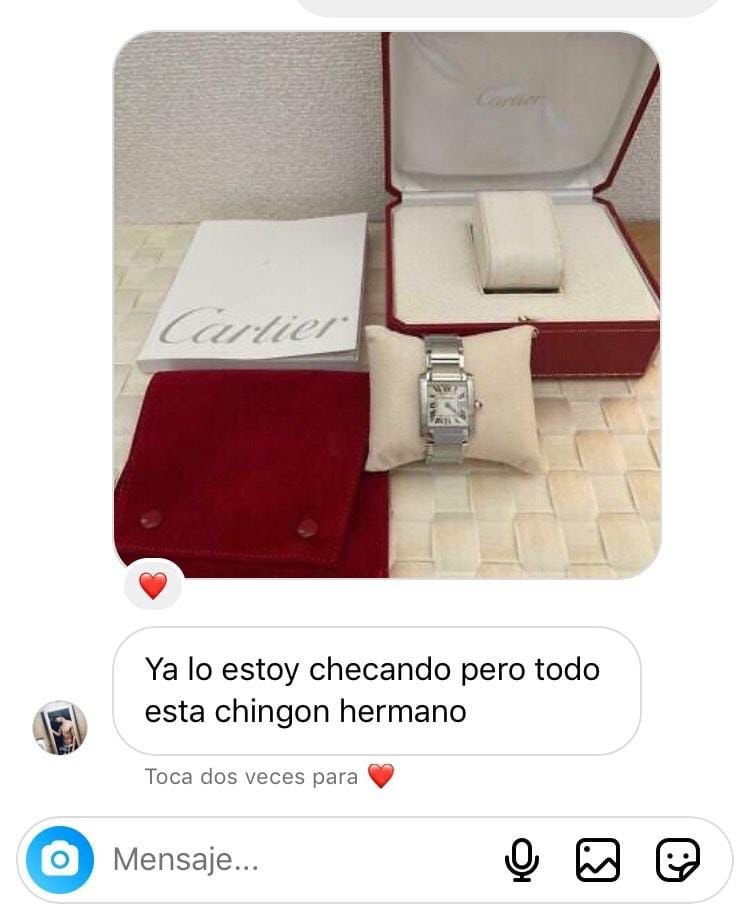This screenshot has height=920, width=750.
Task: Record a voice message with the microphone
Action: click(521, 859)
